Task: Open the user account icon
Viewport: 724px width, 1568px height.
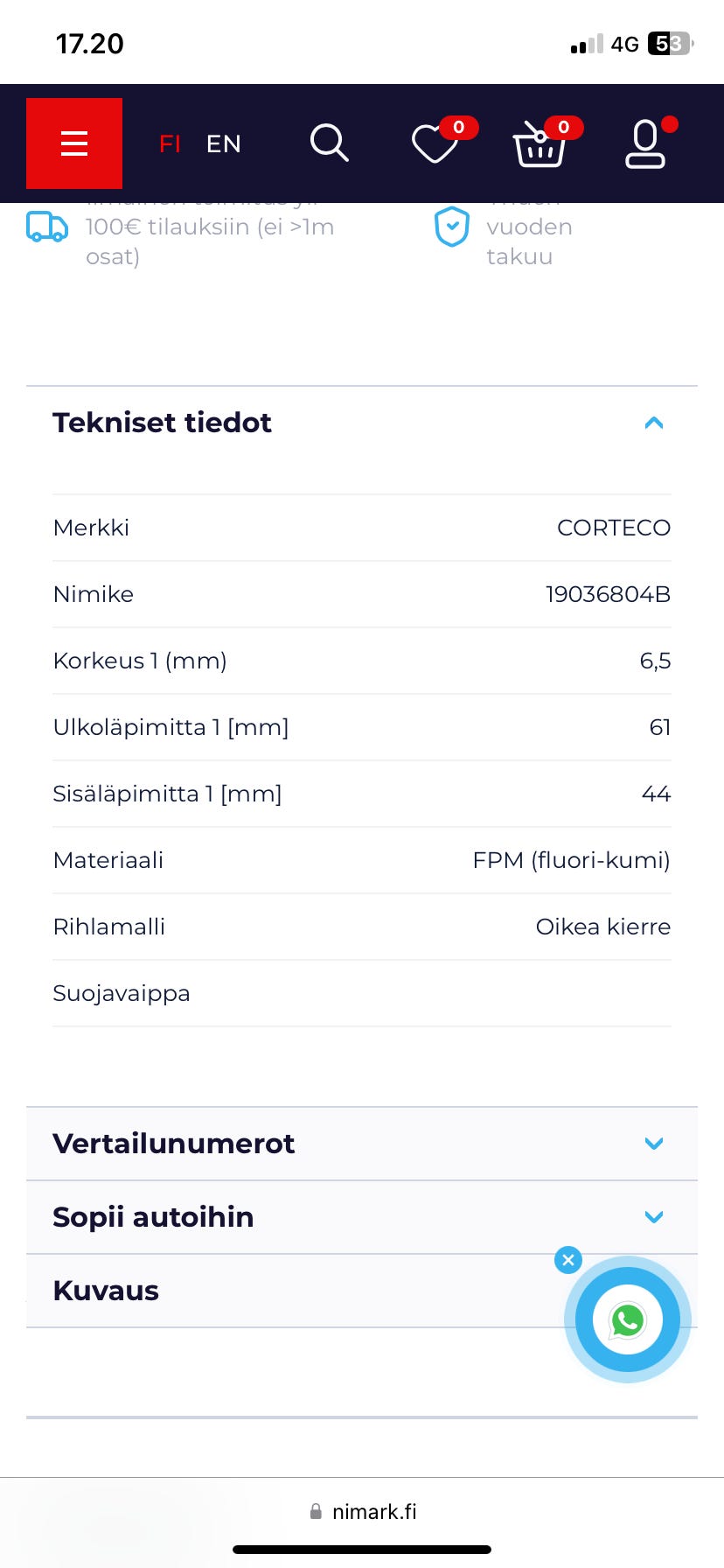Action: point(645,143)
